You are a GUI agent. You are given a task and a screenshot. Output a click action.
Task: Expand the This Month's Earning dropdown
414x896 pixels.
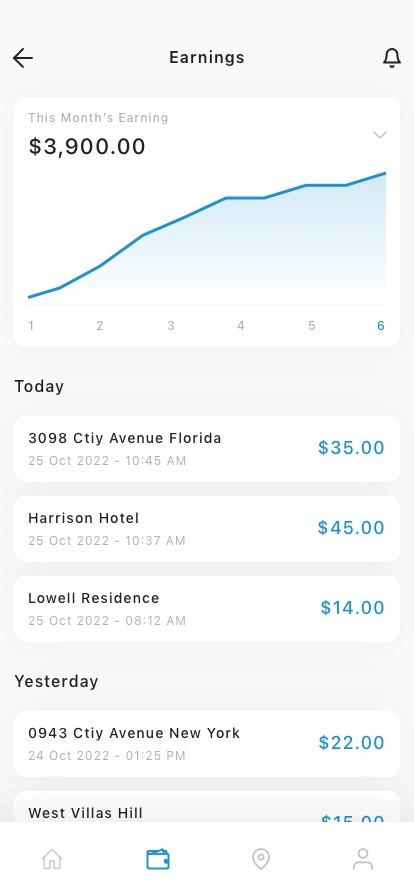pos(380,135)
